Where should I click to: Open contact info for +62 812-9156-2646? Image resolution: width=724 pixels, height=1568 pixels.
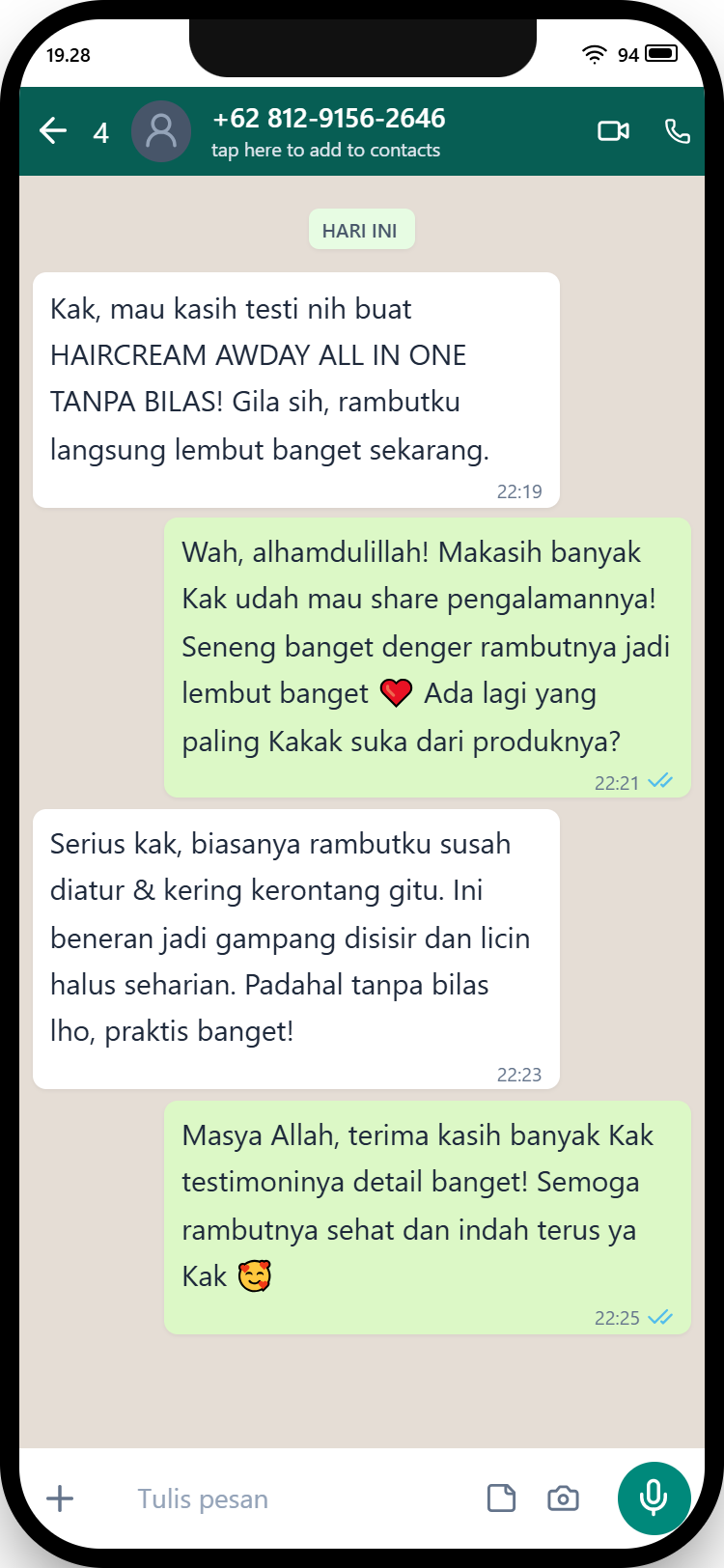[x=328, y=131]
